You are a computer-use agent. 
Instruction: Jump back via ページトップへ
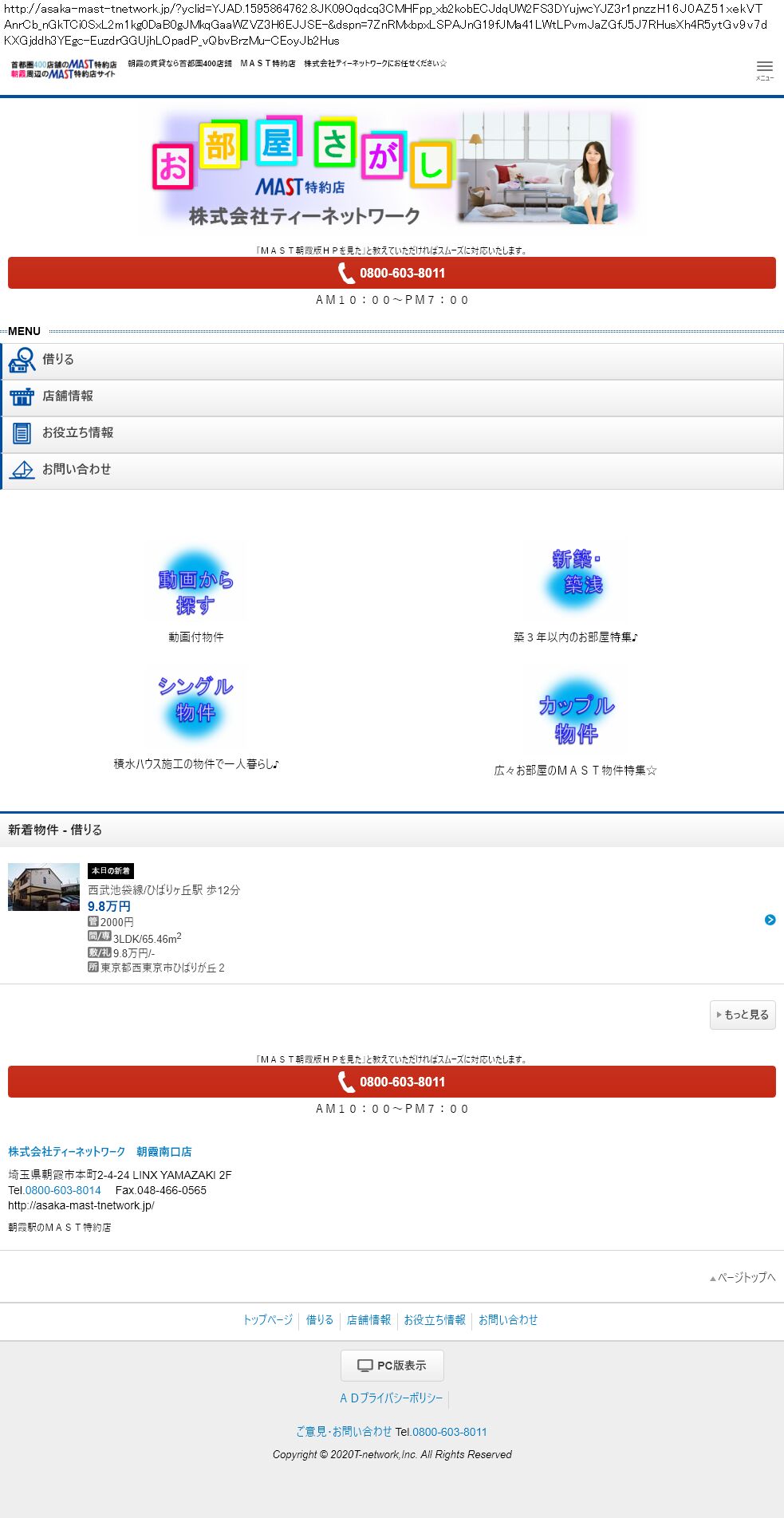[743, 1277]
